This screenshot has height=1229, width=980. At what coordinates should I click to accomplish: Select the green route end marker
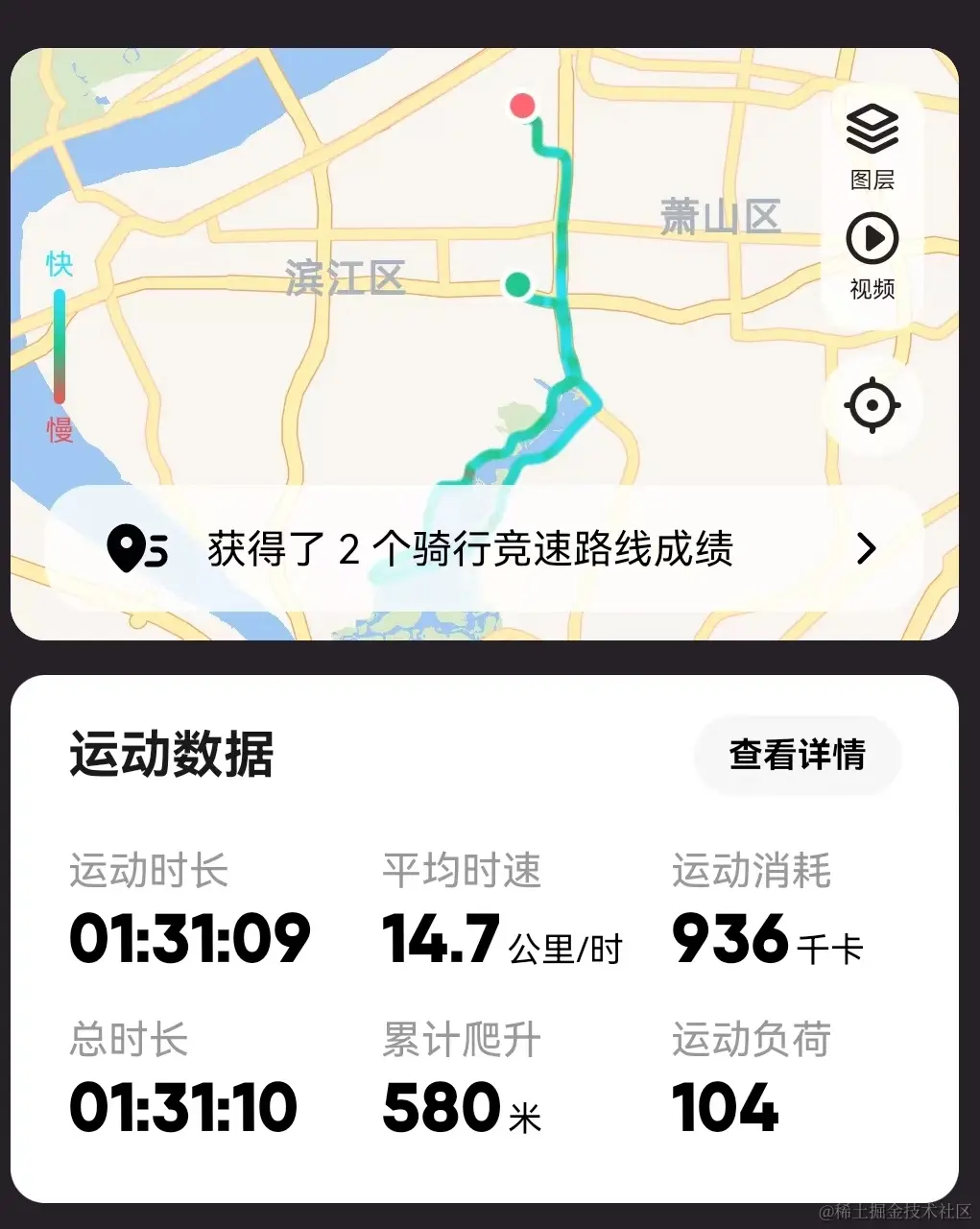tap(519, 284)
